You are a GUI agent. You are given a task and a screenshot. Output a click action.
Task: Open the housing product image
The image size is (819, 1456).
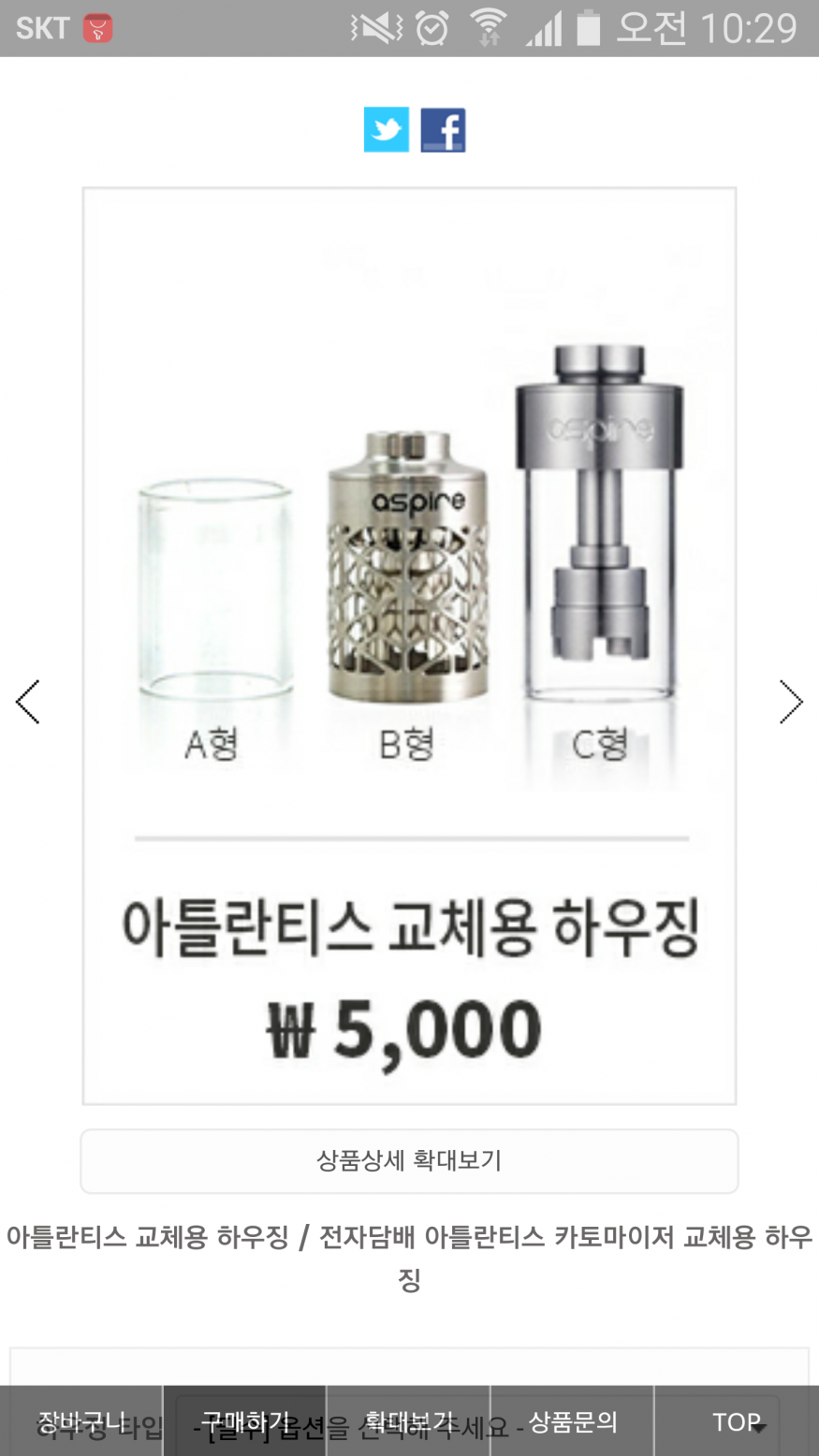(x=409, y=646)
